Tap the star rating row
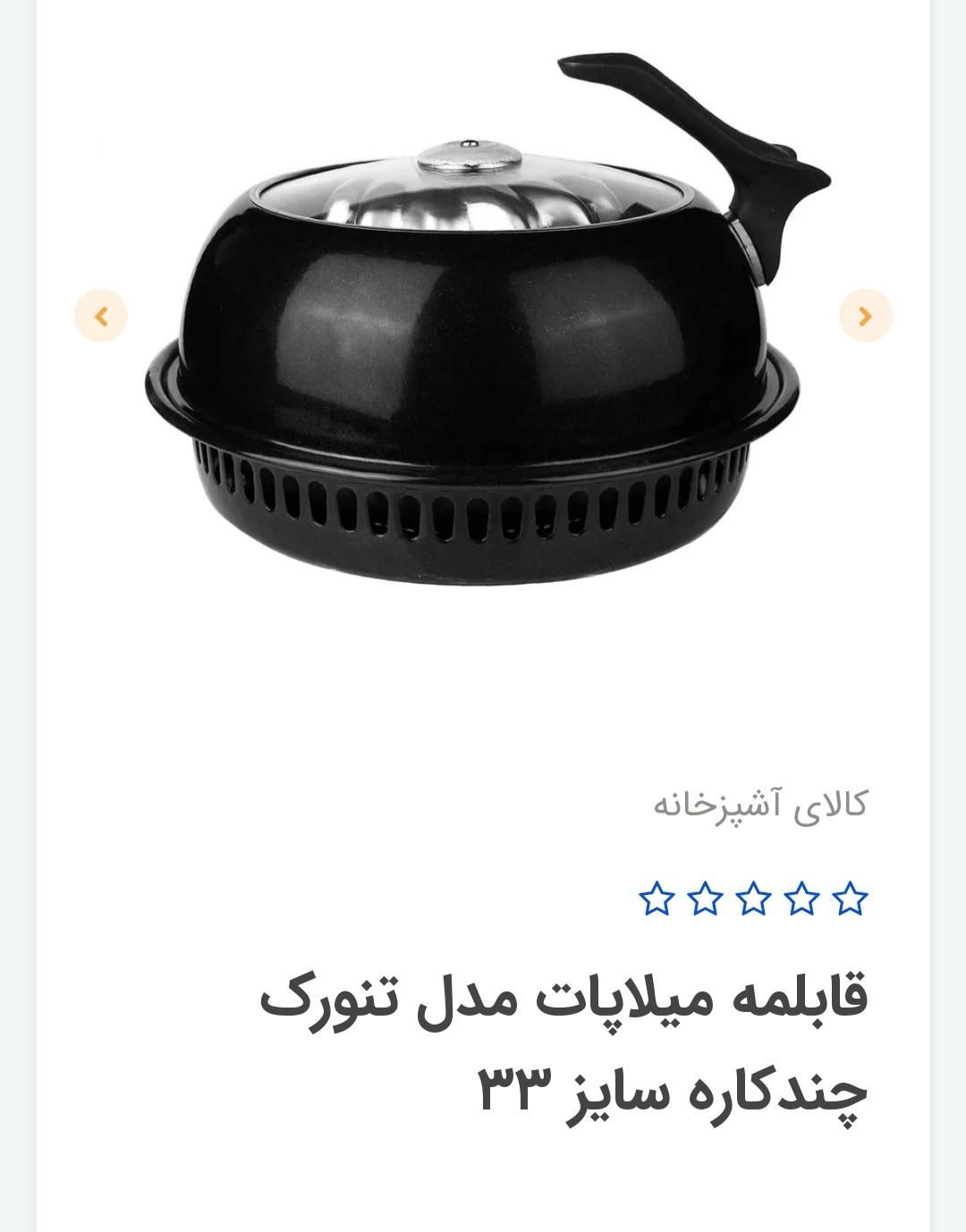966x1232 pixels. (x=753, y=899)
